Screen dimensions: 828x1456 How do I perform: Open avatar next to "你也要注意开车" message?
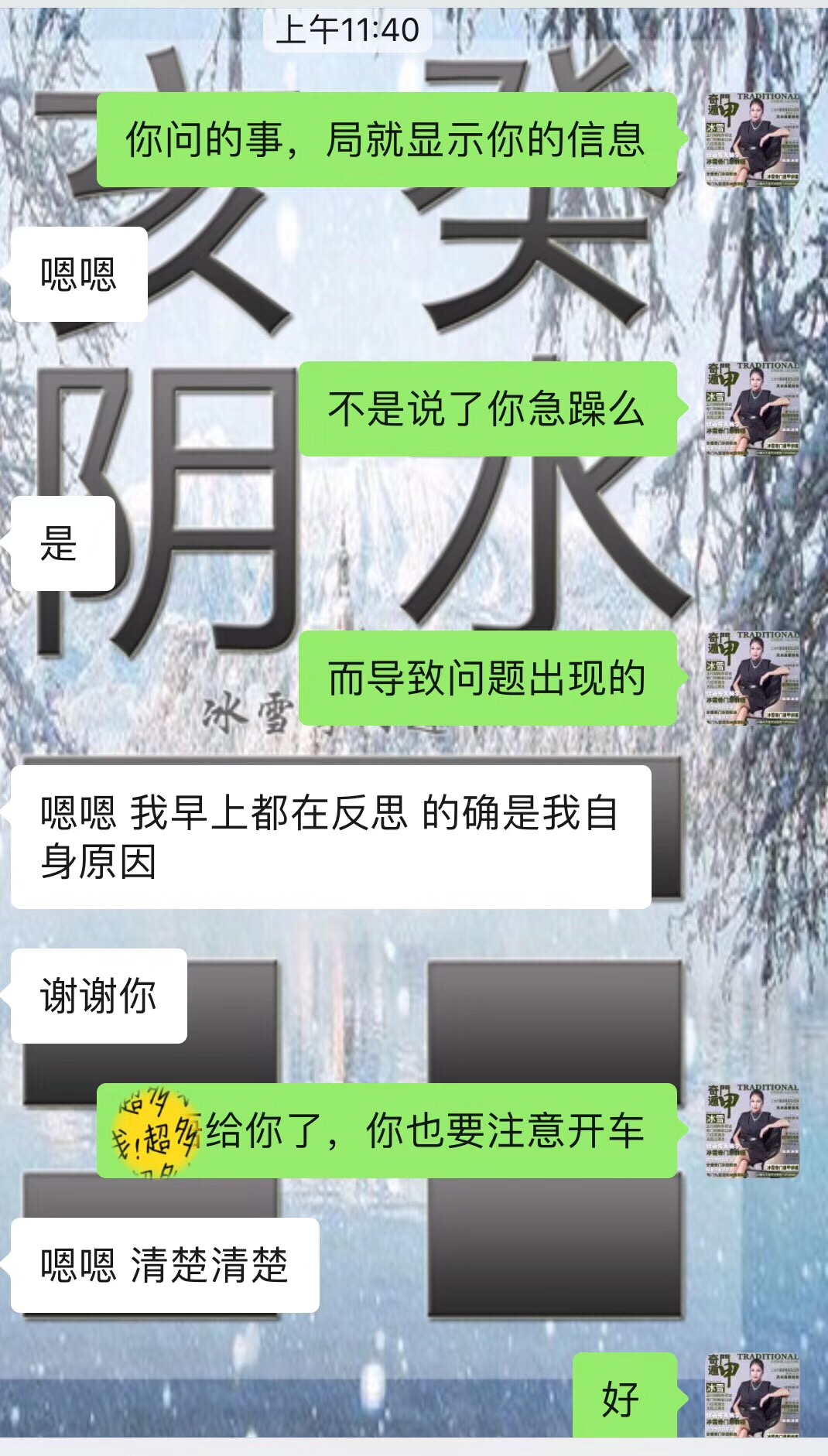752,1130
